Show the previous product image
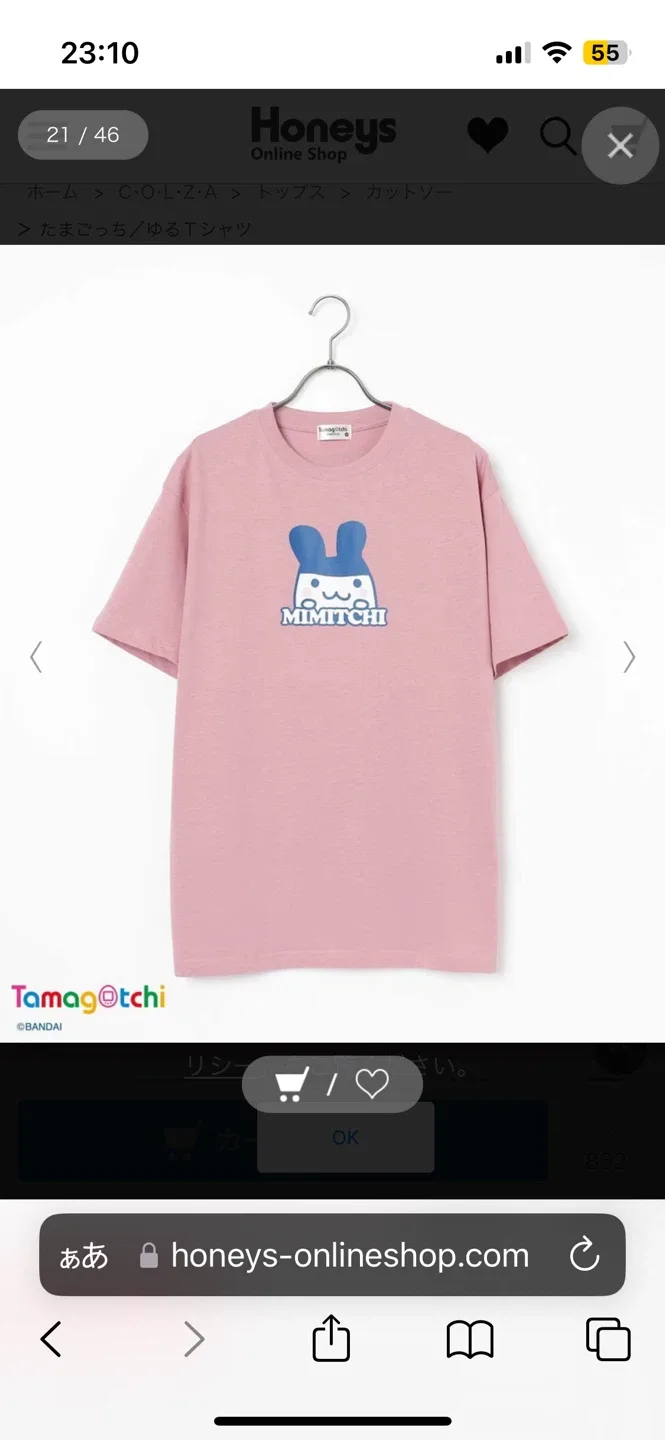Image resolution: width=665 pixels, height=1440 pixels. 36,657
